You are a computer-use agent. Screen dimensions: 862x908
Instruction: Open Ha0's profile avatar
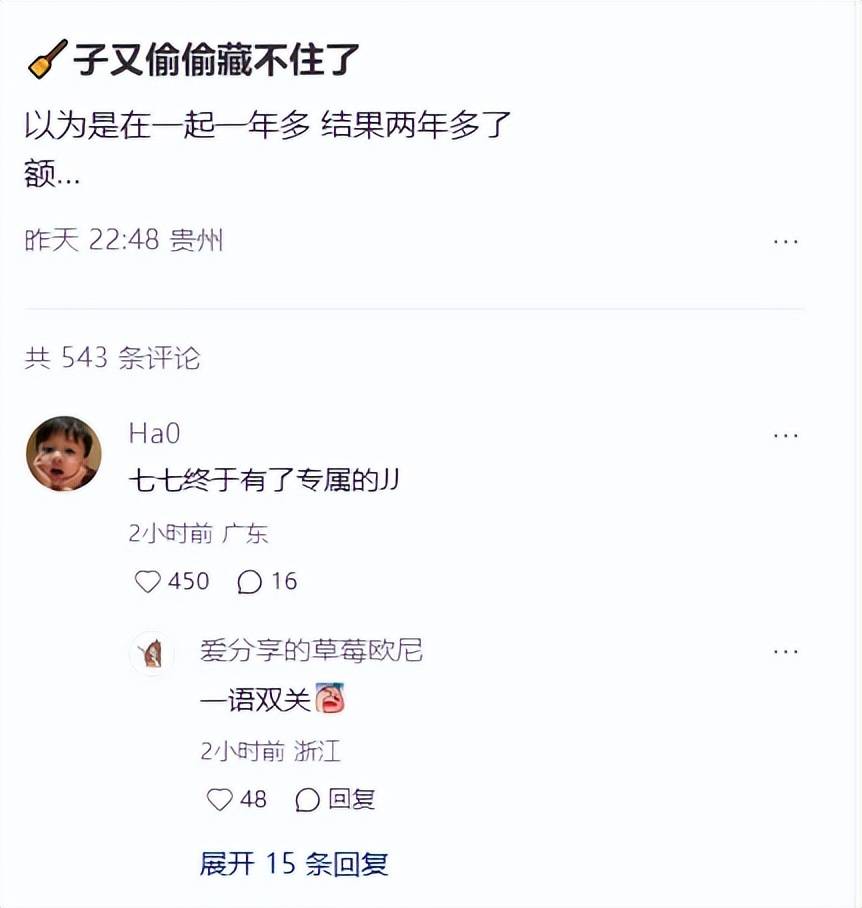click(x=63, y=454)
